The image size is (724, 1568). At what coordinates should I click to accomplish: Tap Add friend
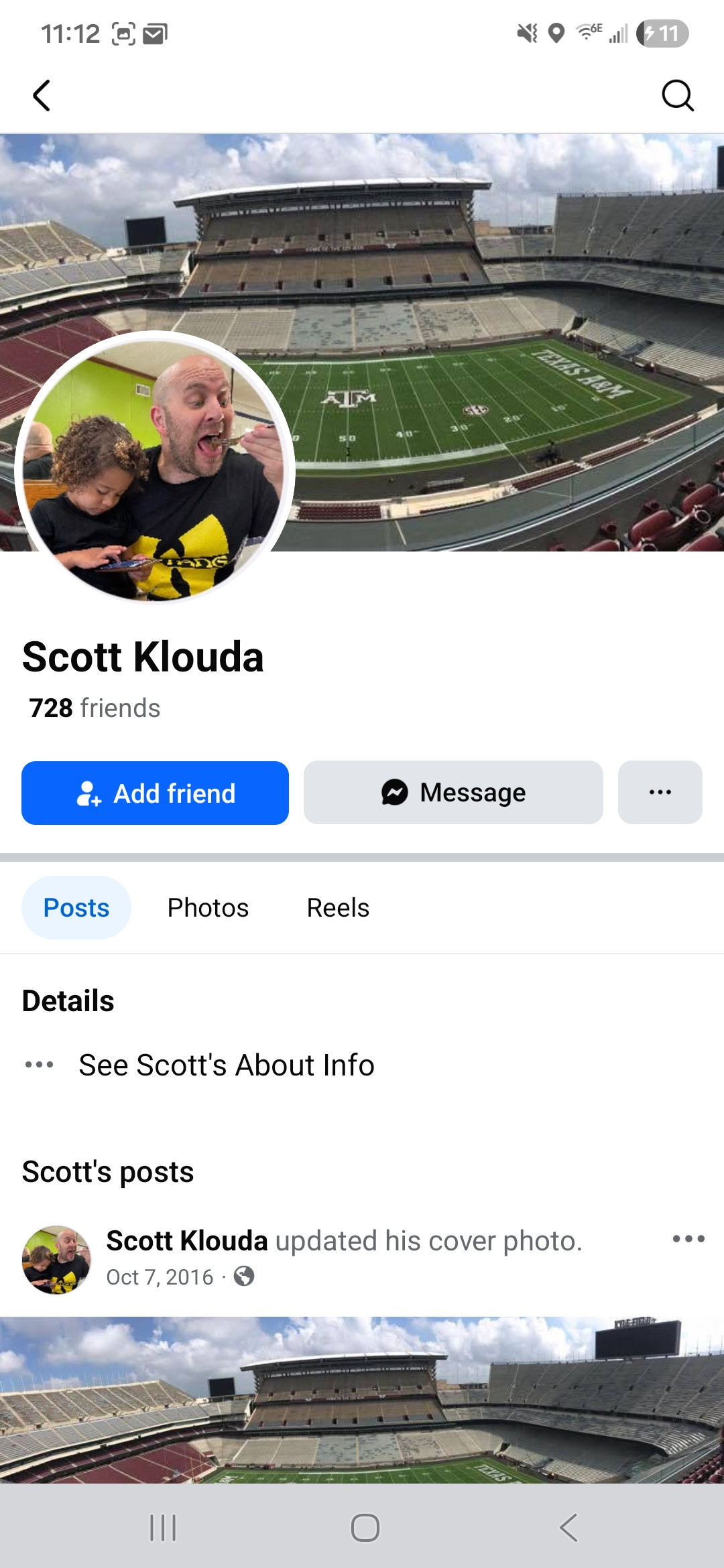coord(155,793)
